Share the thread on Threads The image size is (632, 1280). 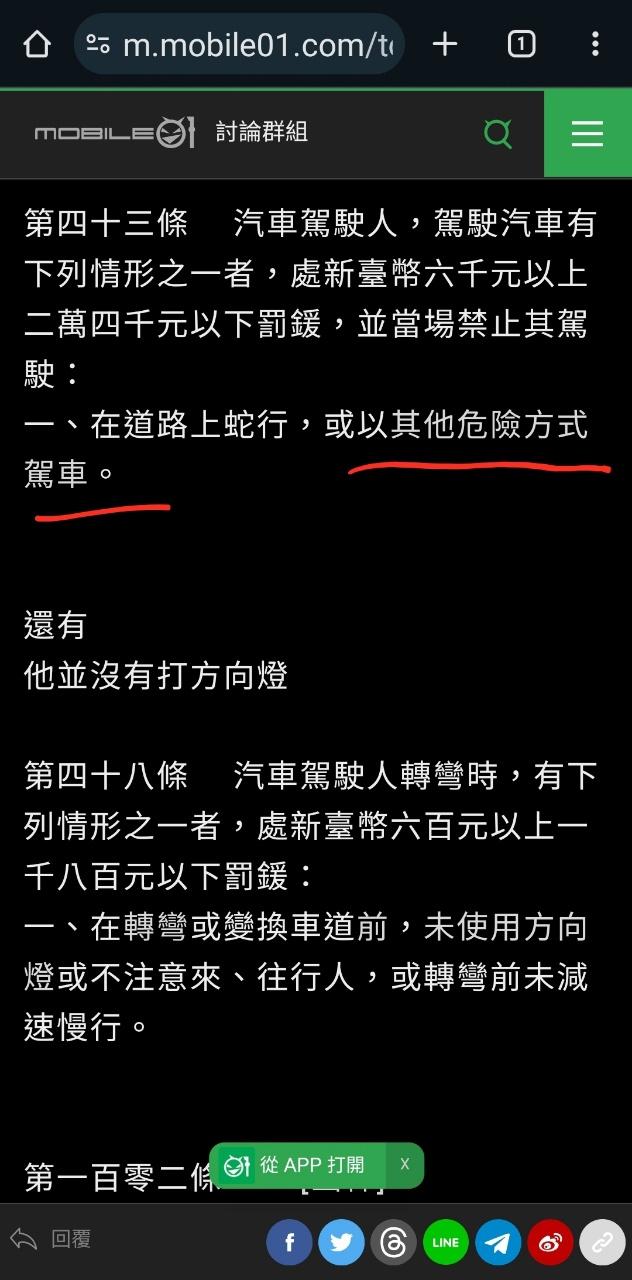point(394,1243)
